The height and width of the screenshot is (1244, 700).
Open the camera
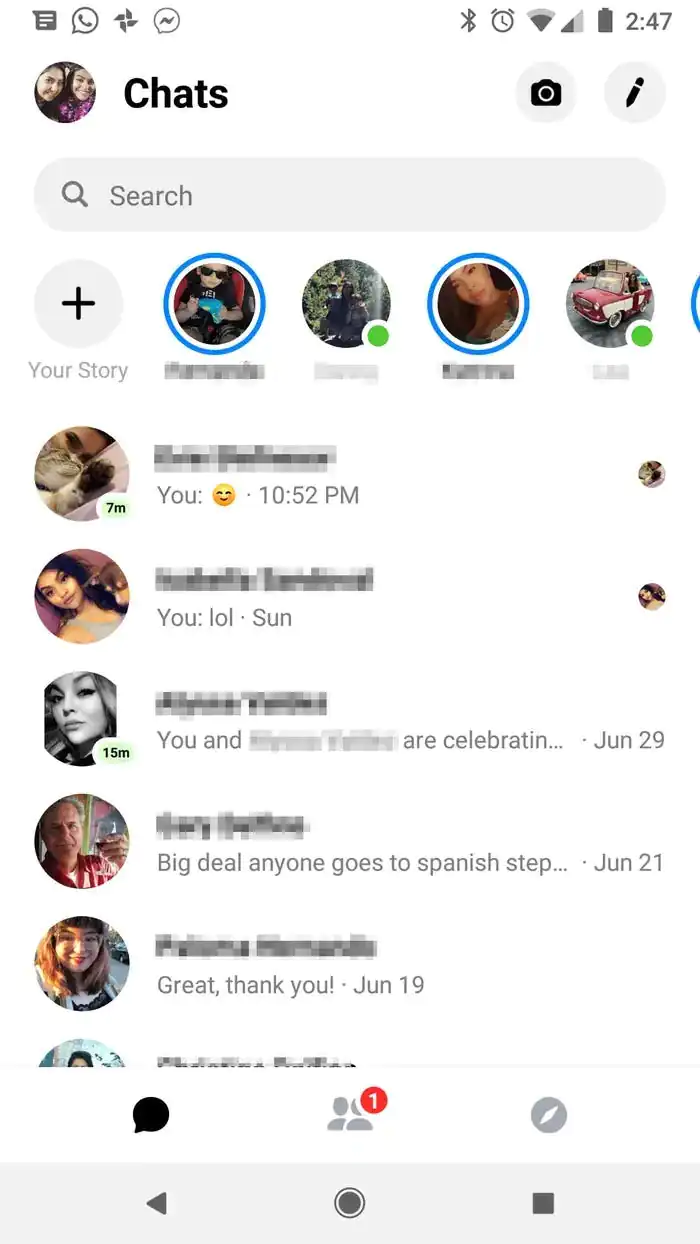545,93
